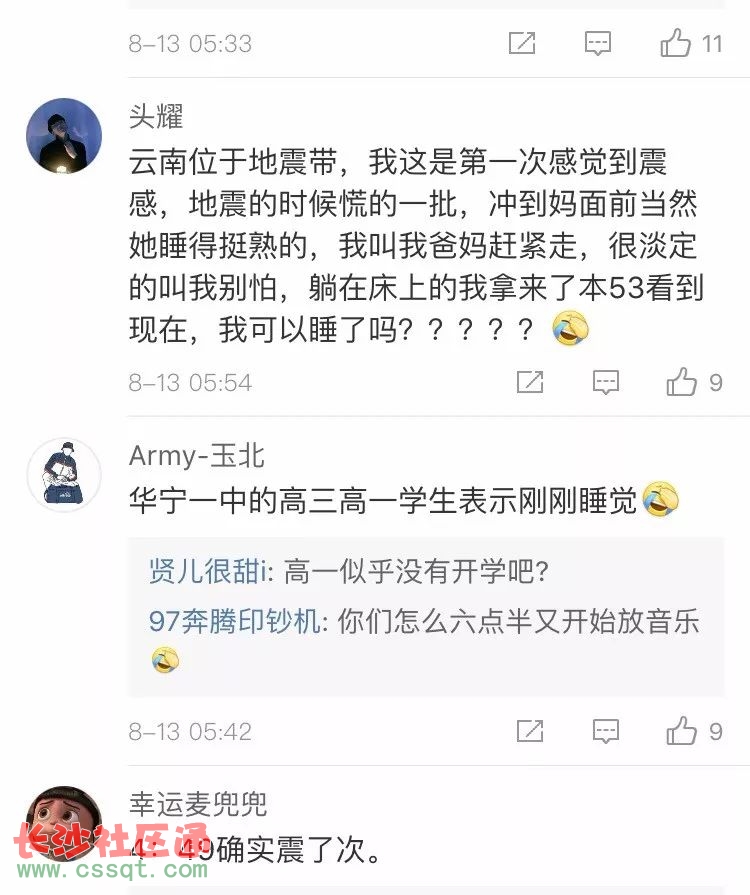This screenshot has width=750, height=895.
Task: Open the username 贤儿很甜i in replies
Action: click(208, 572)
